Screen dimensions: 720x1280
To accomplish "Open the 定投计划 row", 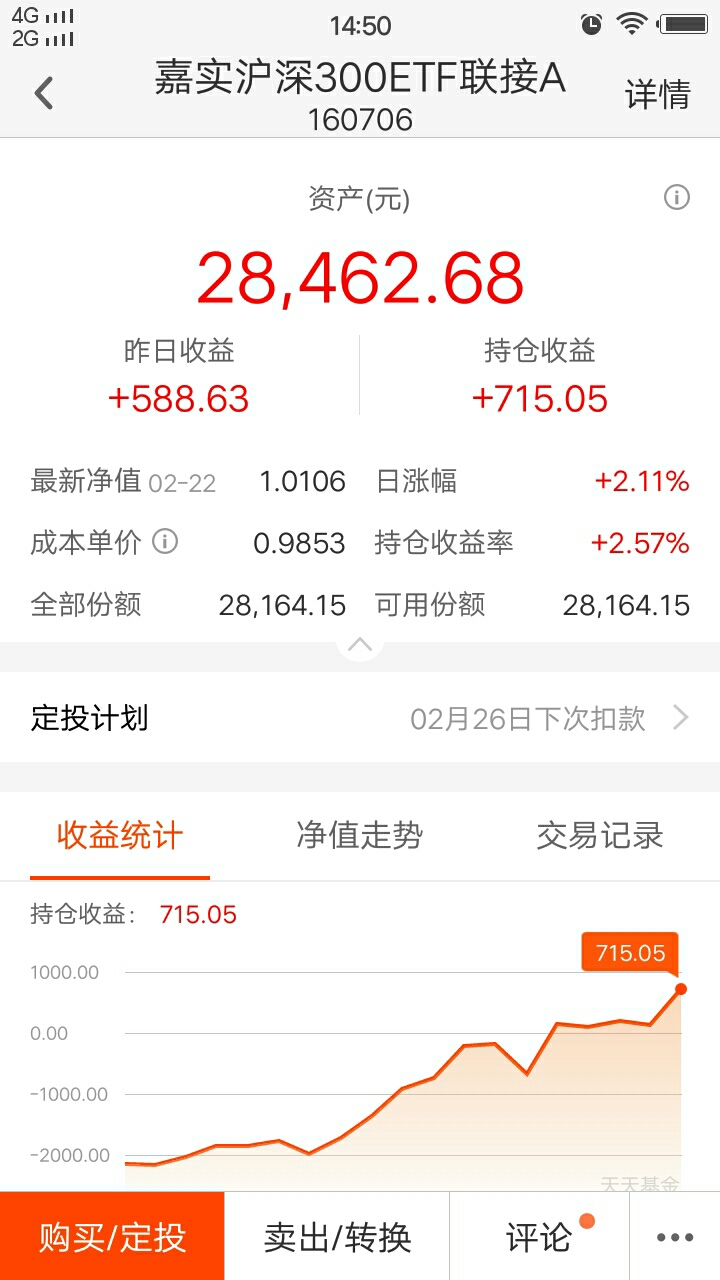I will tap(360, 718).
